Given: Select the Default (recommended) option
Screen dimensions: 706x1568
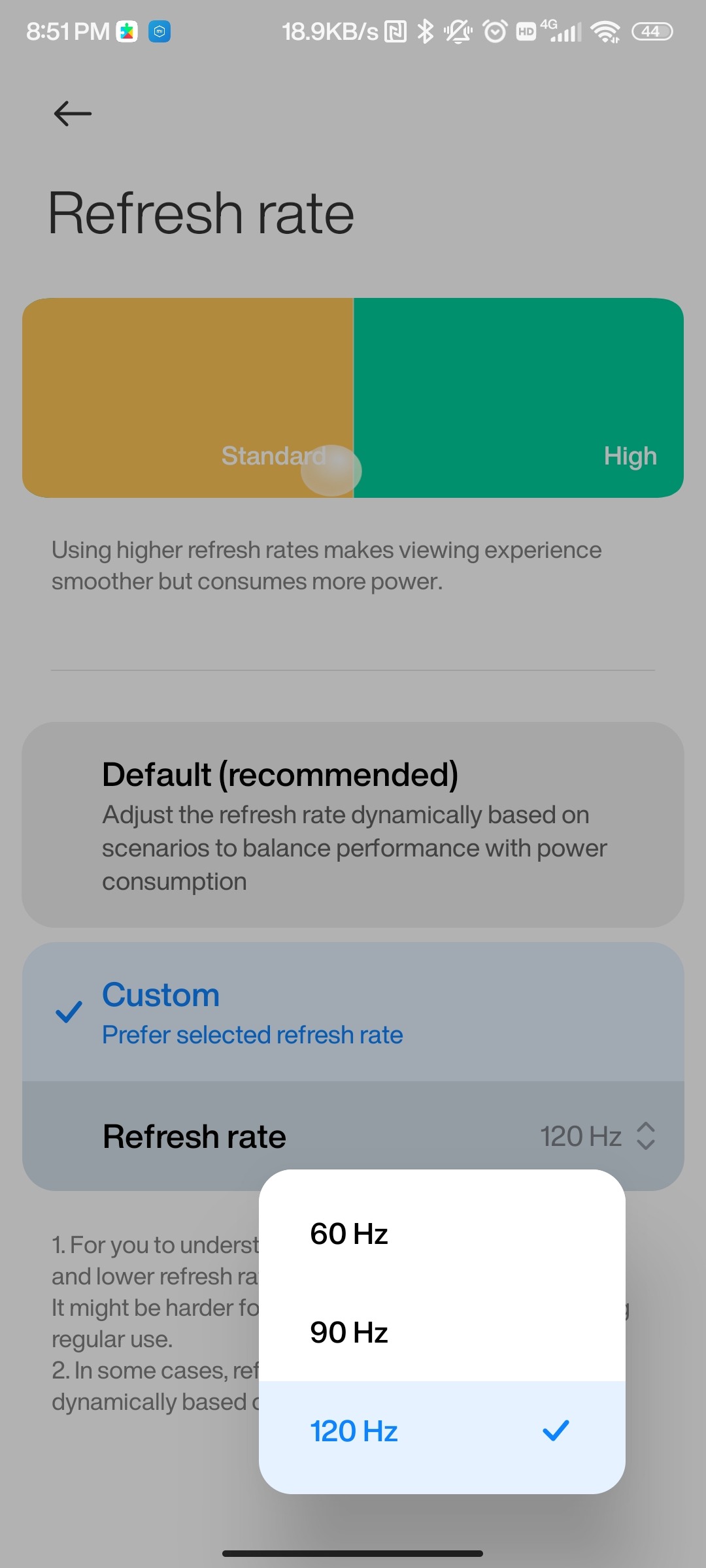Looking at the screenshot, I should [353, 825].
